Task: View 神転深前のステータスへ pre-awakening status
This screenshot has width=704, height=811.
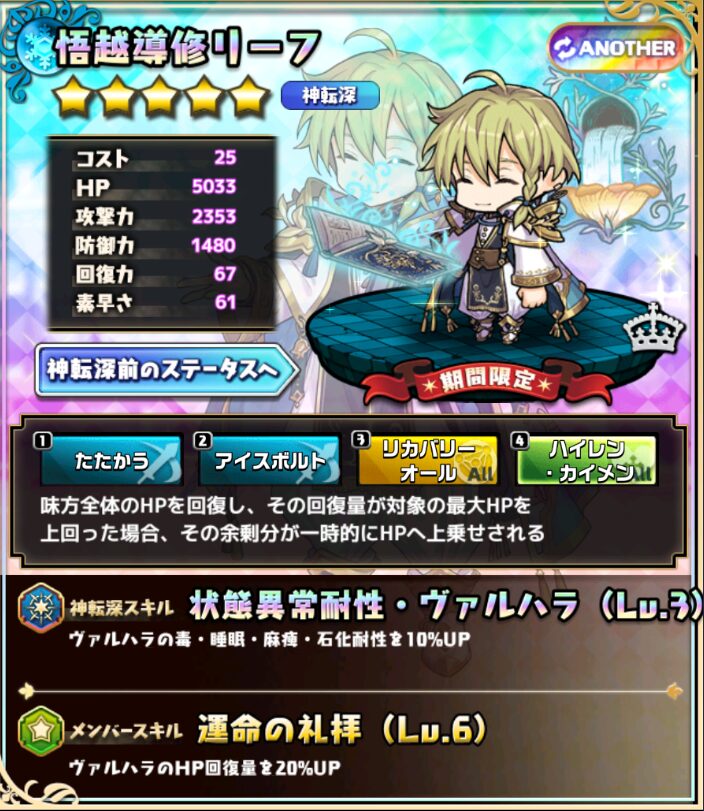Action: tap(165, 369)
